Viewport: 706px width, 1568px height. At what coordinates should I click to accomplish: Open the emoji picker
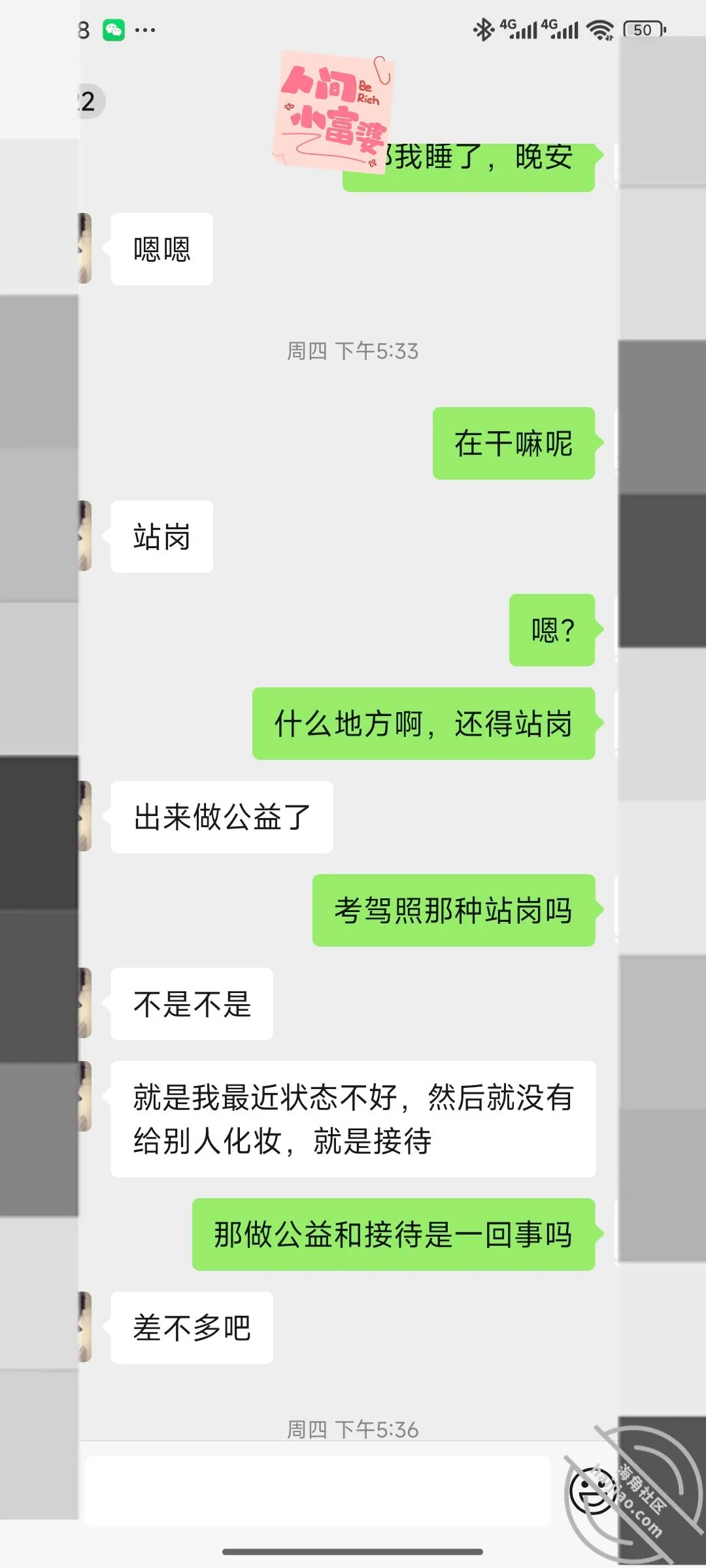[593, 1490]
